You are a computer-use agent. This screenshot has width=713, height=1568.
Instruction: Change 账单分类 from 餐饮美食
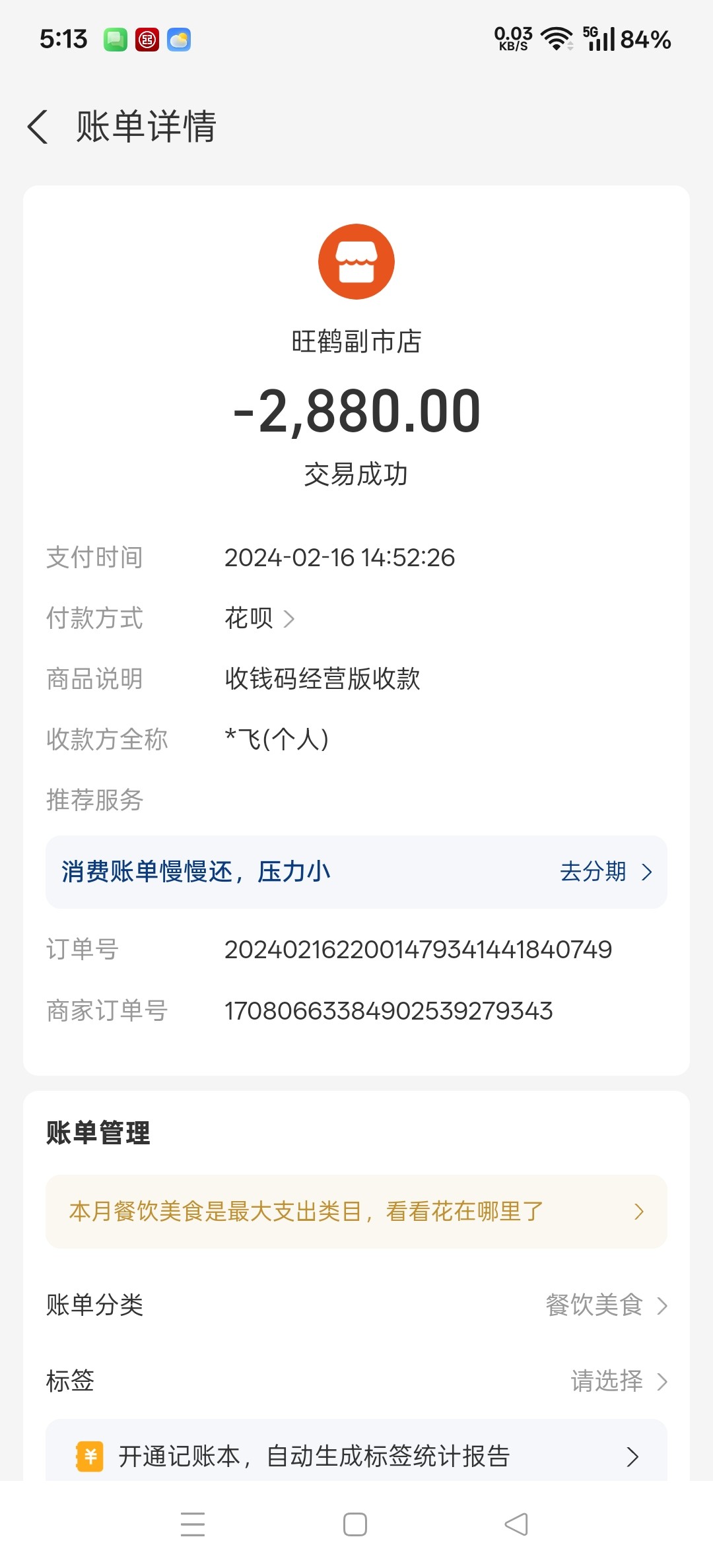point(605,1305)
